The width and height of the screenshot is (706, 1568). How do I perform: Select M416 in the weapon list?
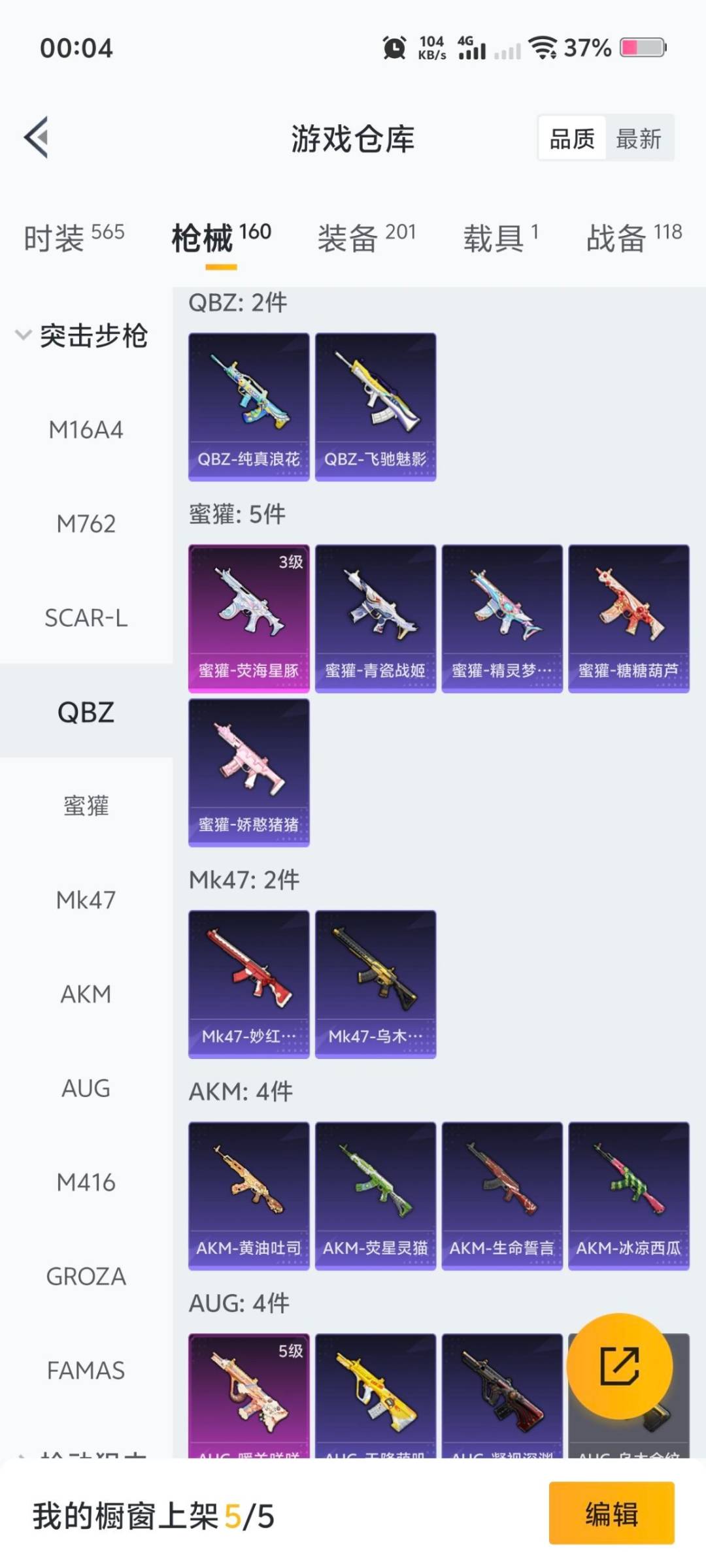click(x=86, y=1183)
